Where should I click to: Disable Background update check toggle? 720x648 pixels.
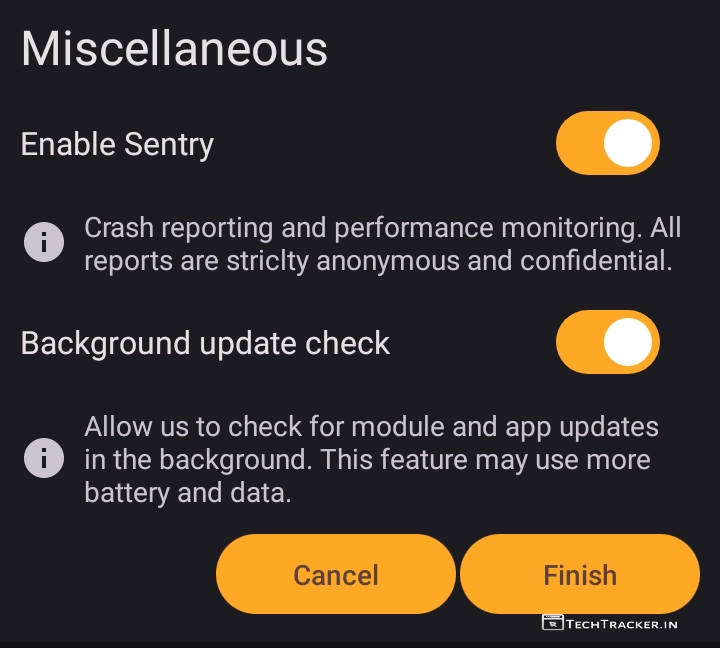click(607, 343)
